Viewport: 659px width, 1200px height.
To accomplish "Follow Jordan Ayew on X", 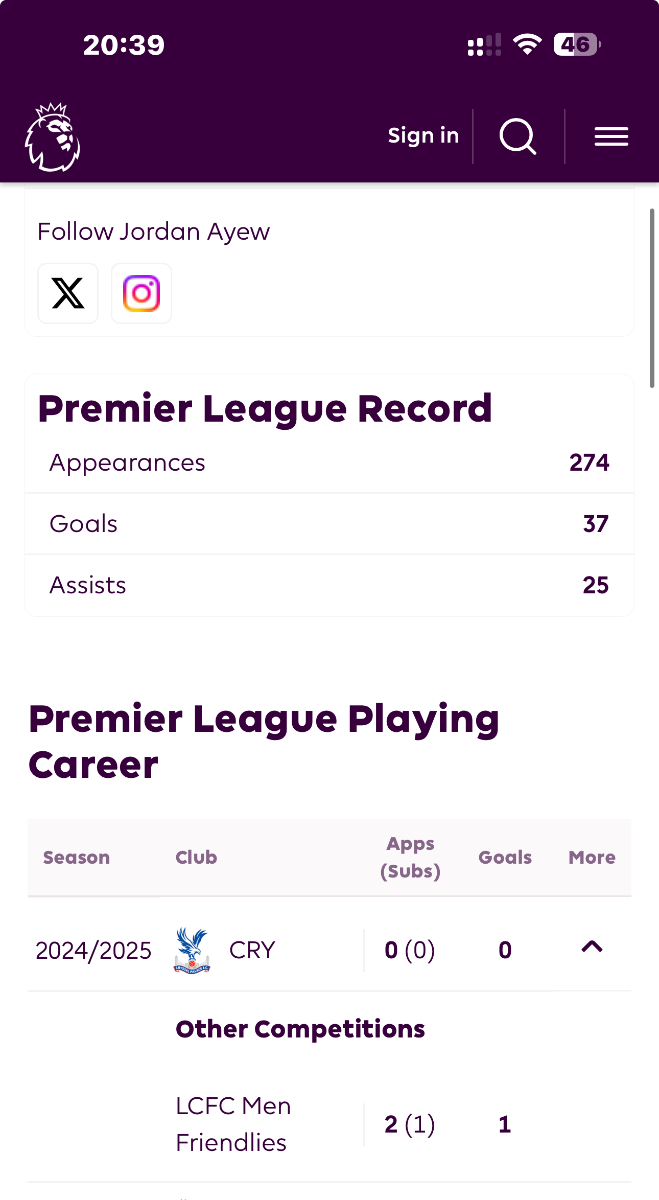I will pyautogui.click(x=68, y=294).
